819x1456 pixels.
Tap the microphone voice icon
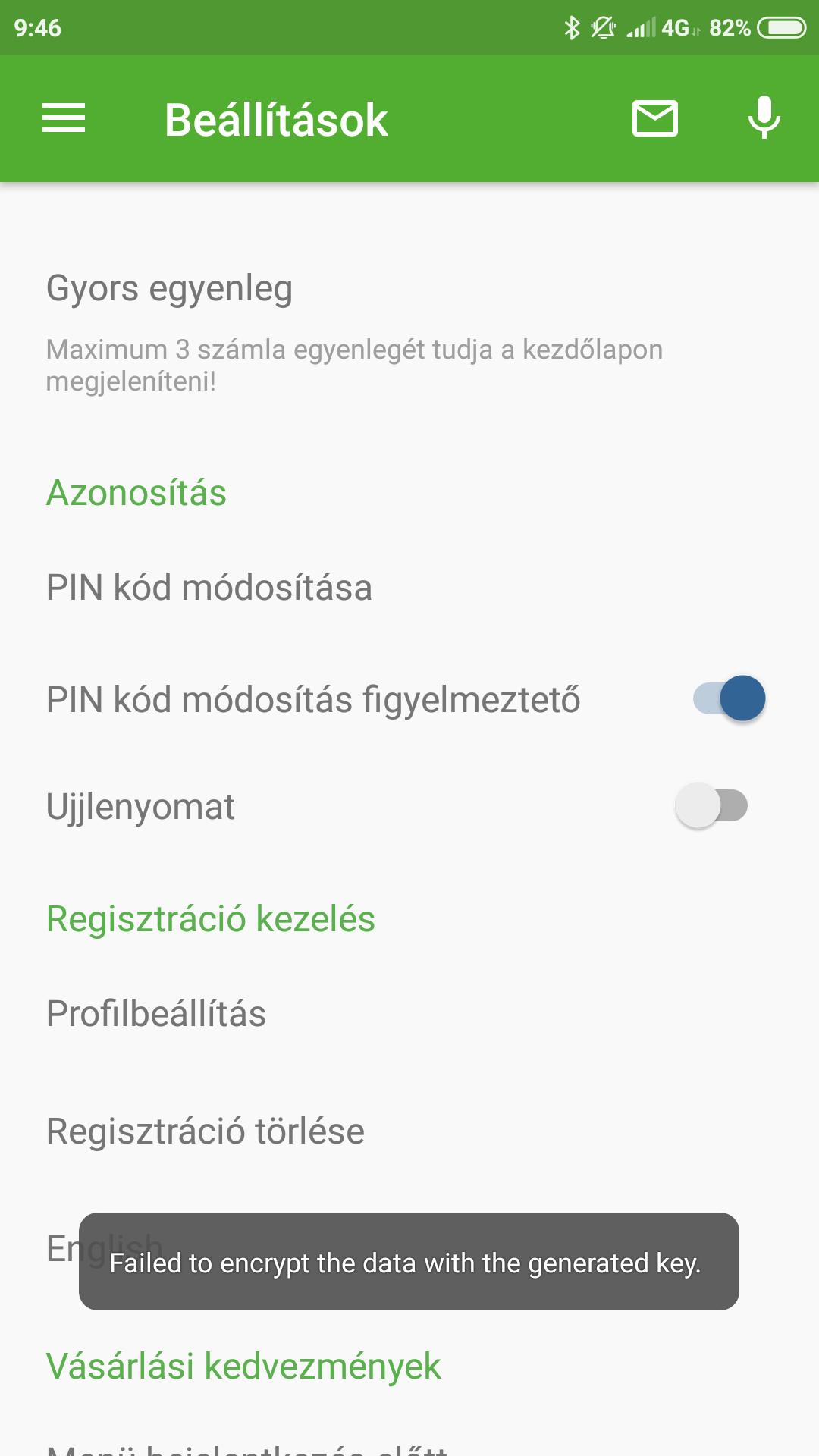point(764,118)
